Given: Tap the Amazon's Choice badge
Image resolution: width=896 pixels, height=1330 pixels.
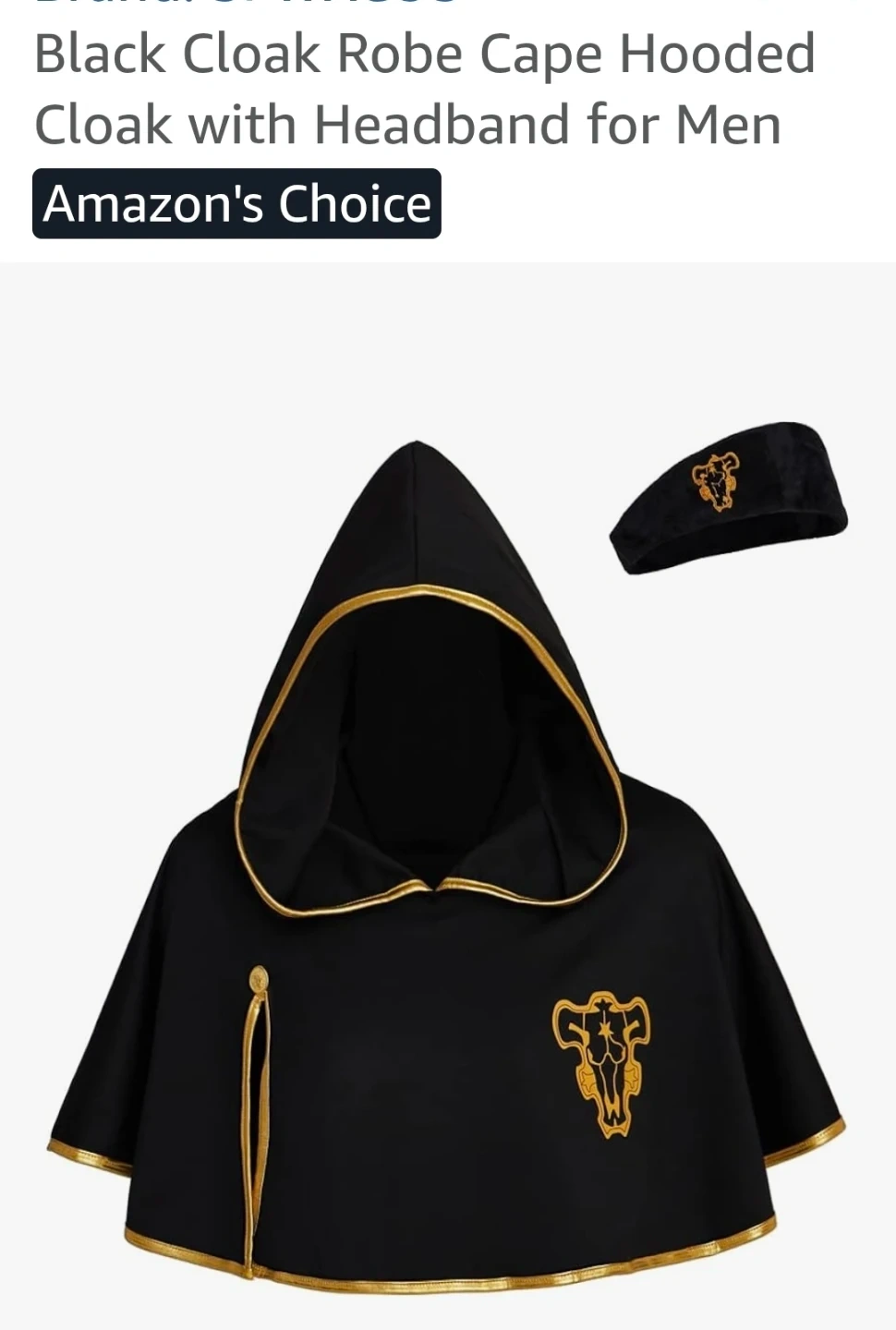Looking at the screenshot, I should pyautogui.click(x=236, y=204).
